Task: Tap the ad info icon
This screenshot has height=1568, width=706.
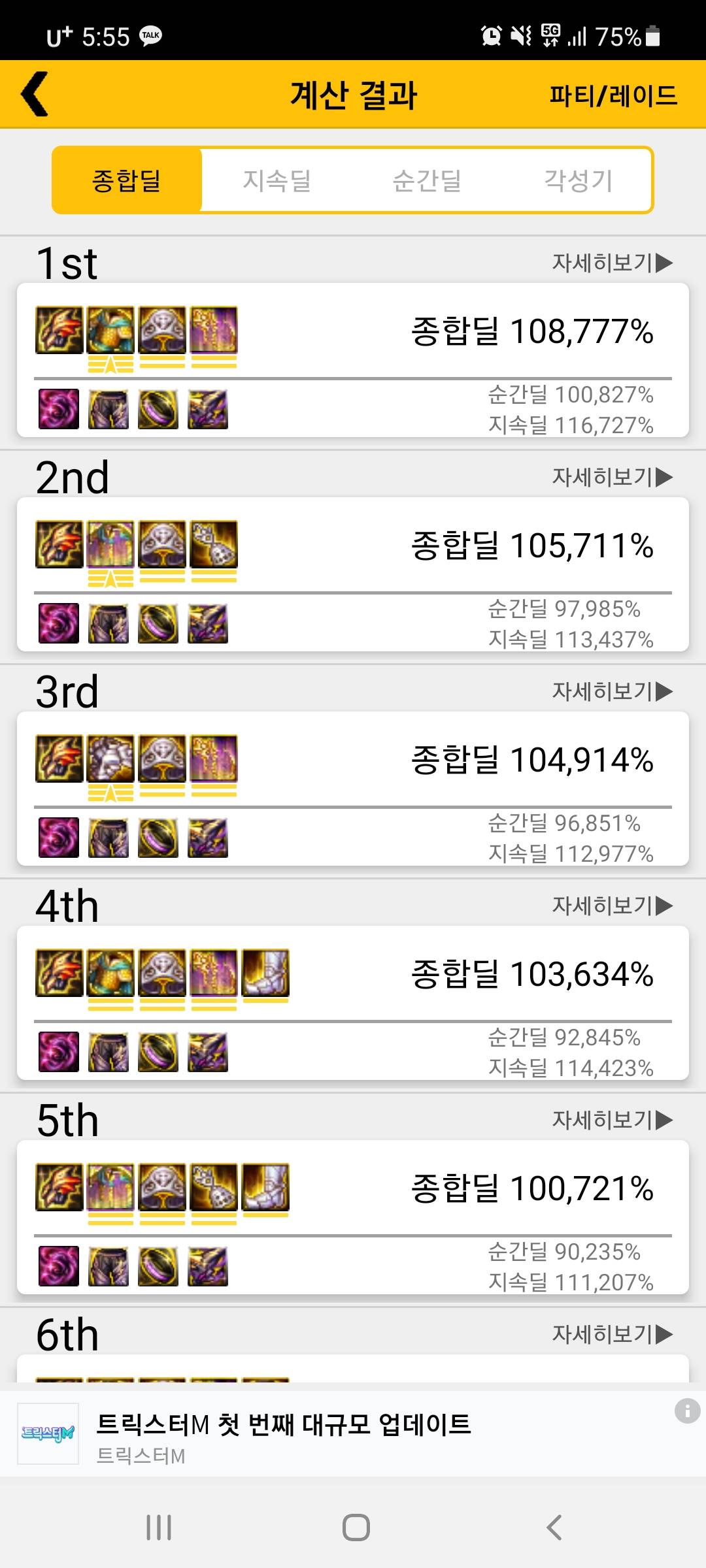Action: pyautogui.click(x=687, y=1411)
